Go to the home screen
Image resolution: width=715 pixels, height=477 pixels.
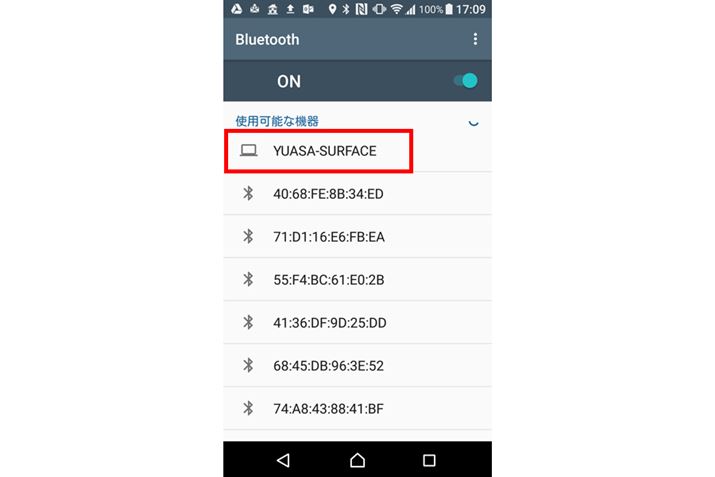click(x=357, y=460)
